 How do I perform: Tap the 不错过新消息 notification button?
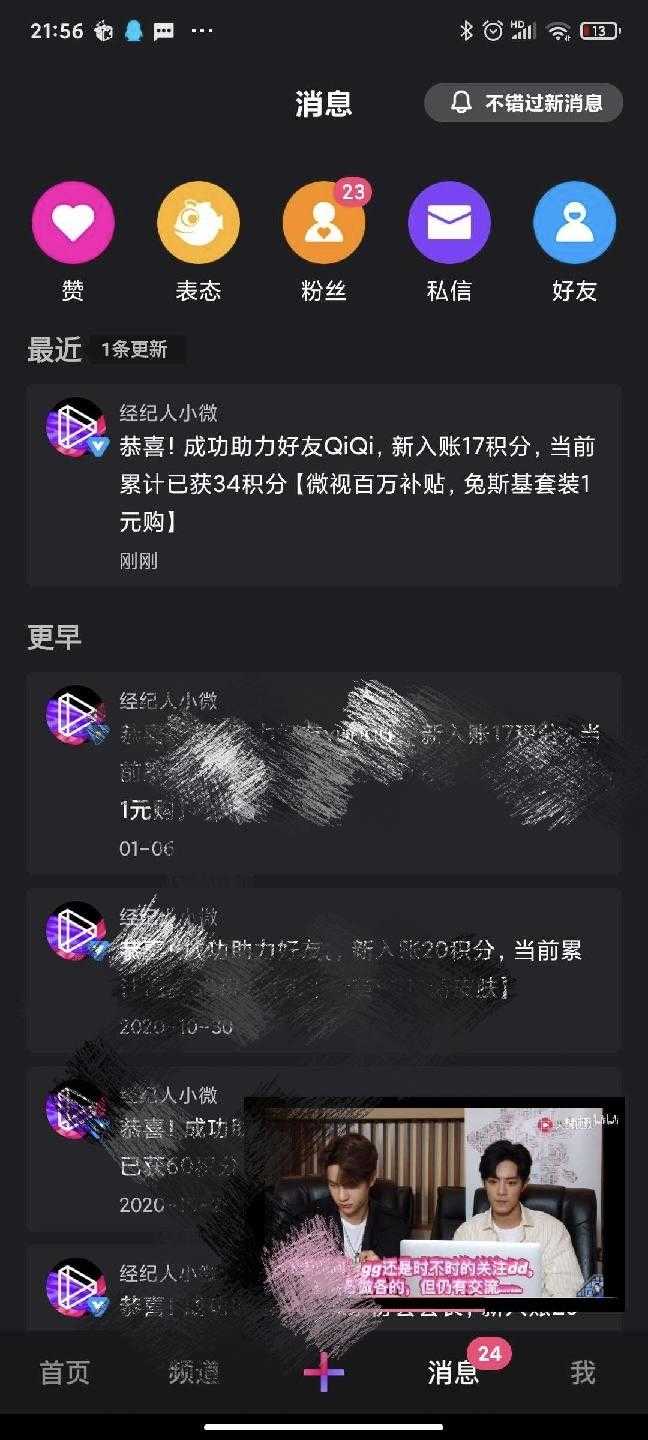click(523, 103)
